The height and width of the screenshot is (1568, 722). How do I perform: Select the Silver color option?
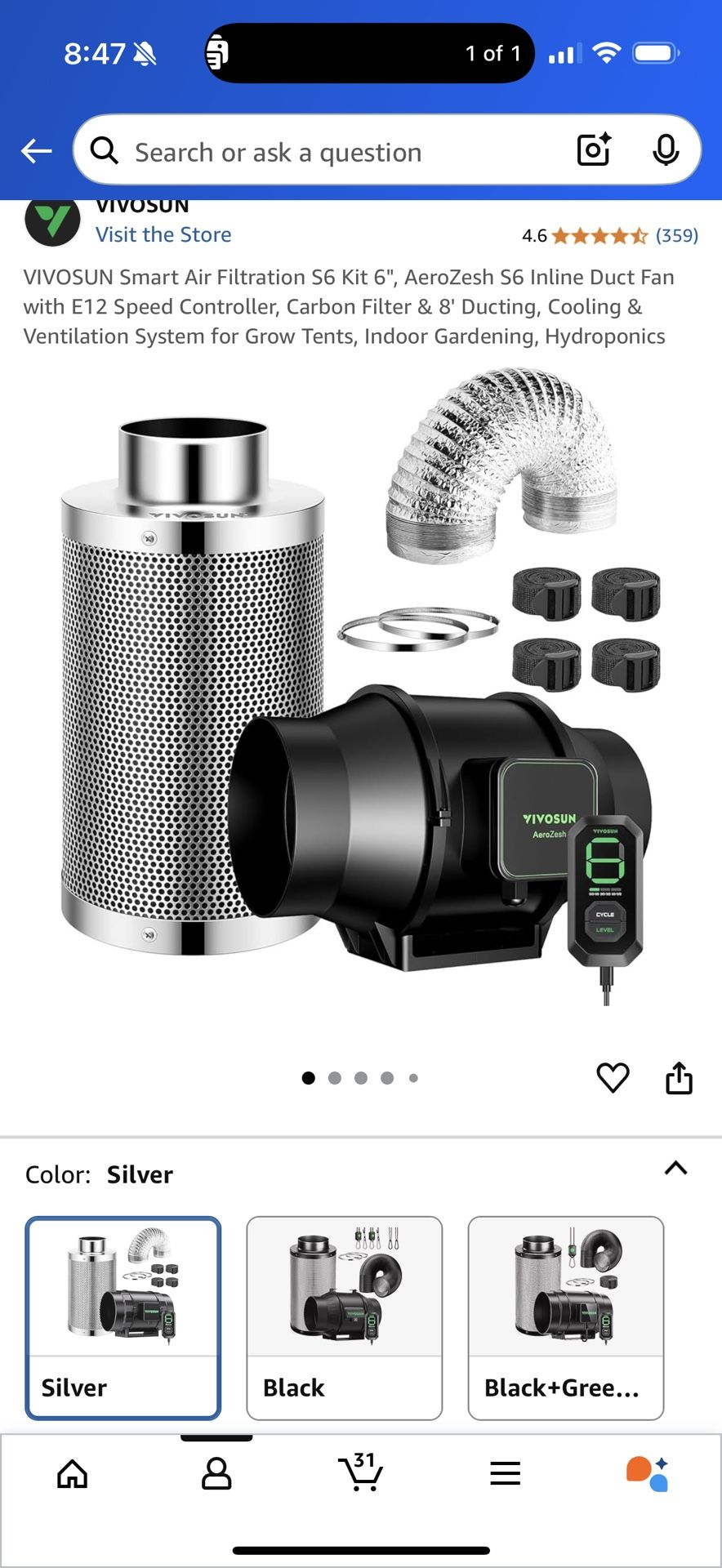coord(123,1317)
